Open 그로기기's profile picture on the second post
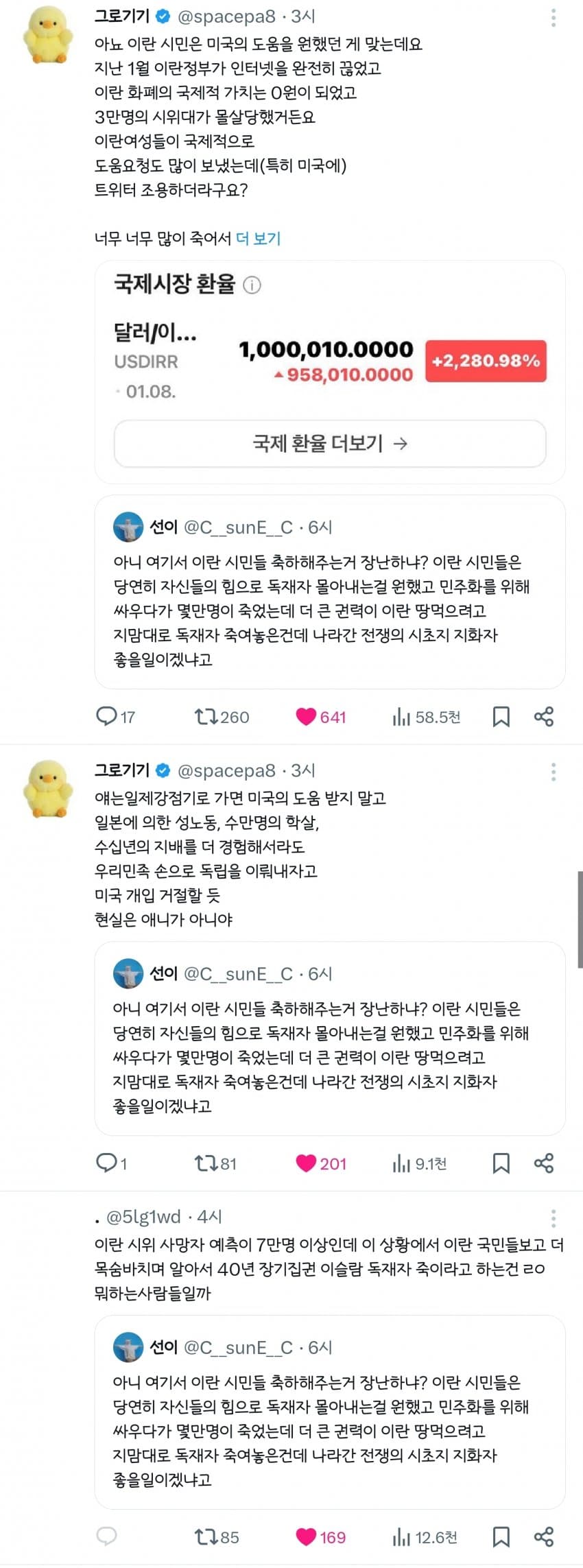 click(x=47, y=788)
